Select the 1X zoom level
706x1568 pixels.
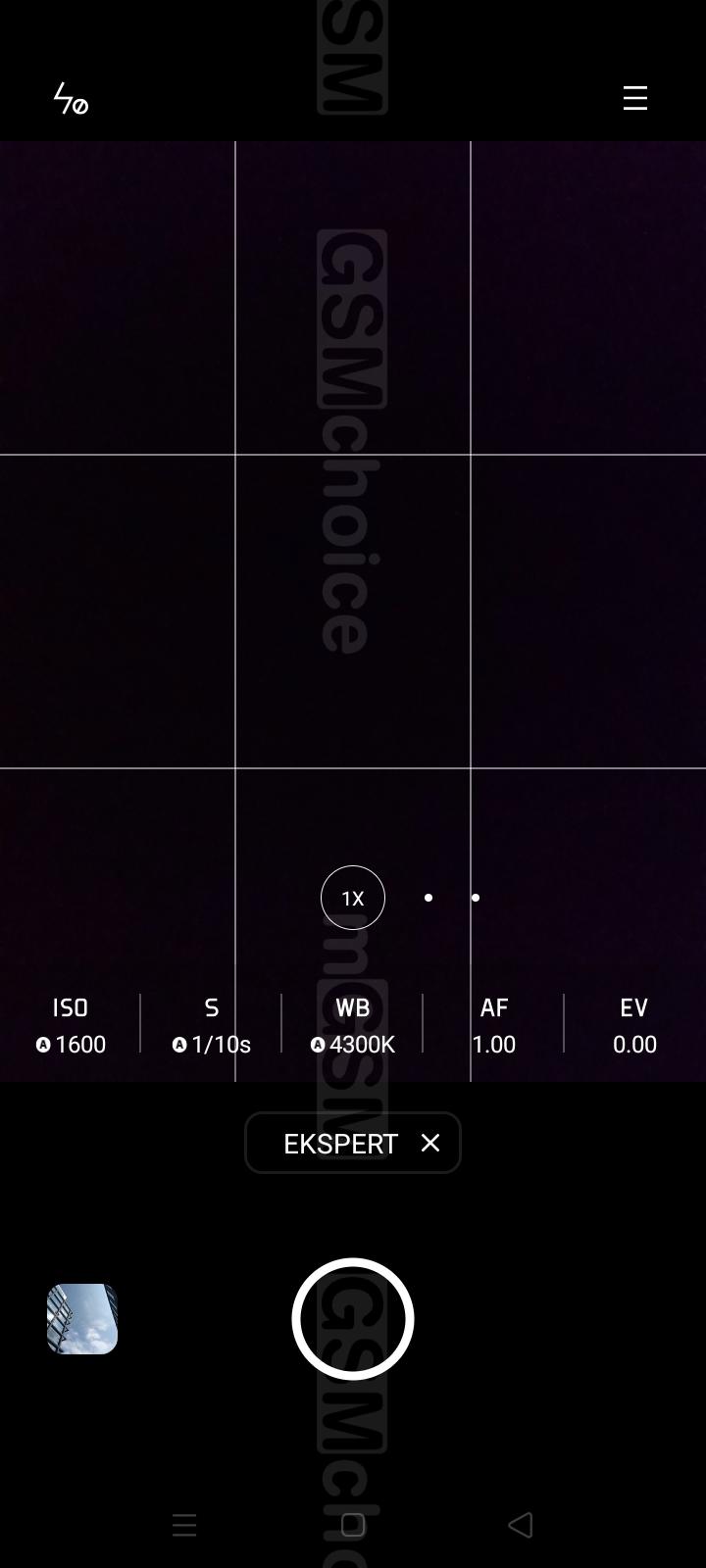352,898
